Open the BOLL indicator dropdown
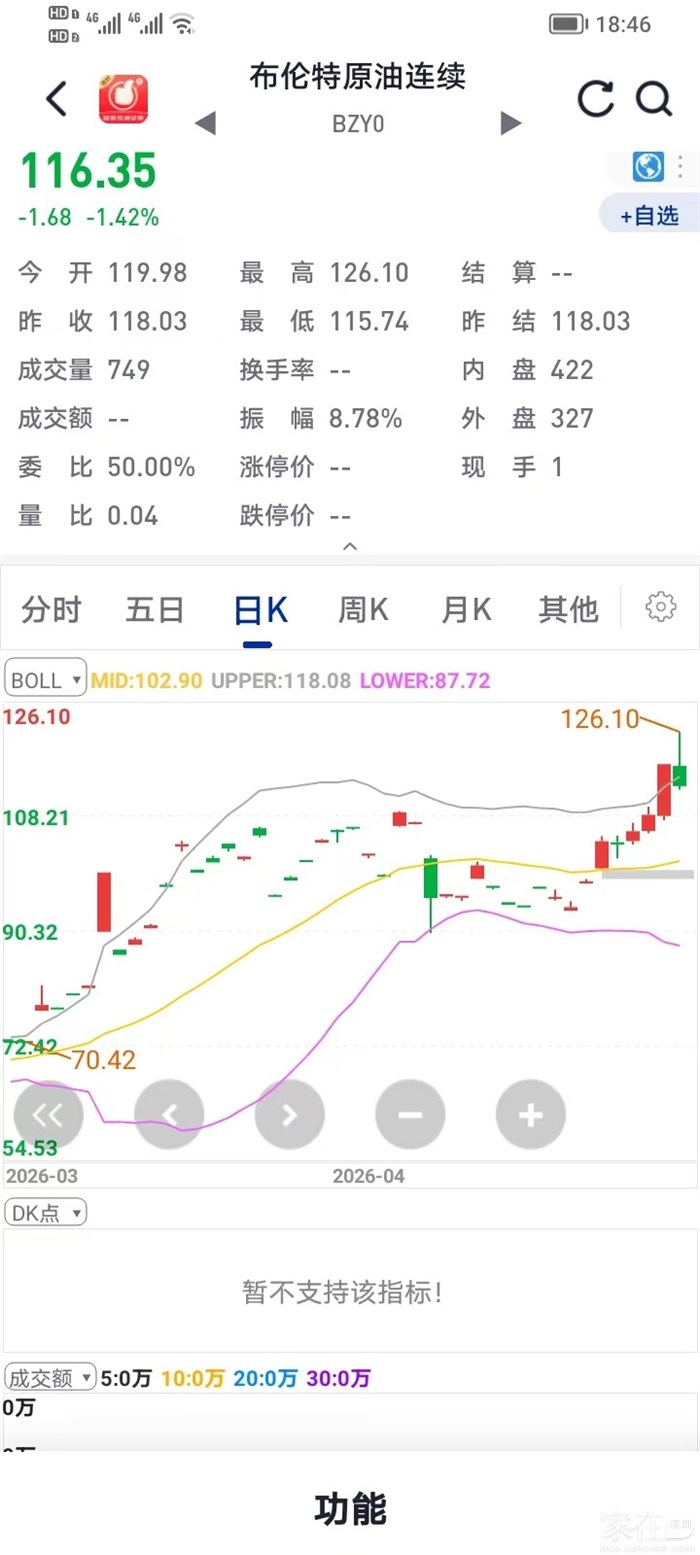 click(x=46, y=680)
